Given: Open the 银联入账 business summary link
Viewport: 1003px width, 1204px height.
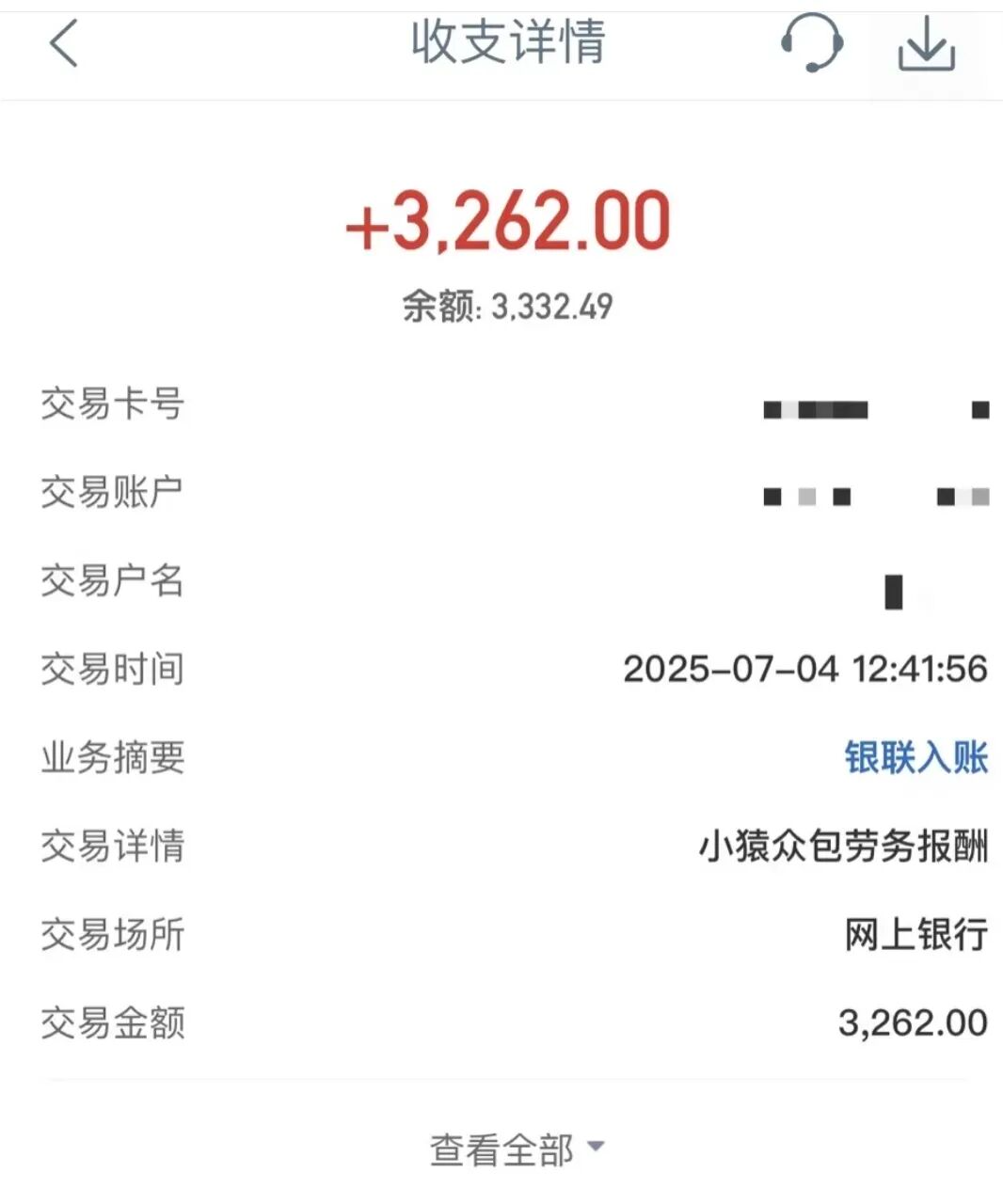Looking at the screenshot, I should [915, 757].
